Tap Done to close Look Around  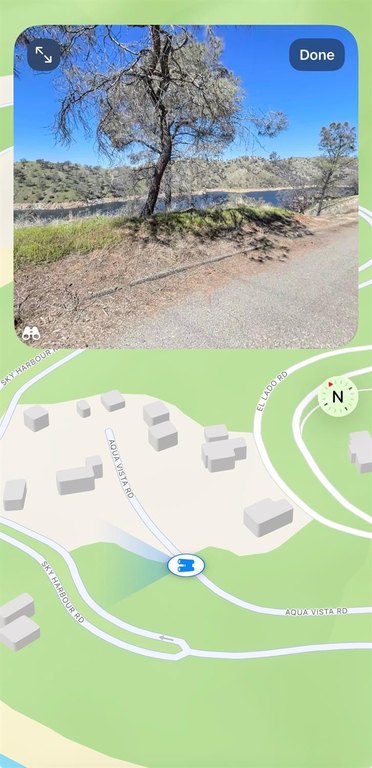(317, 55)
